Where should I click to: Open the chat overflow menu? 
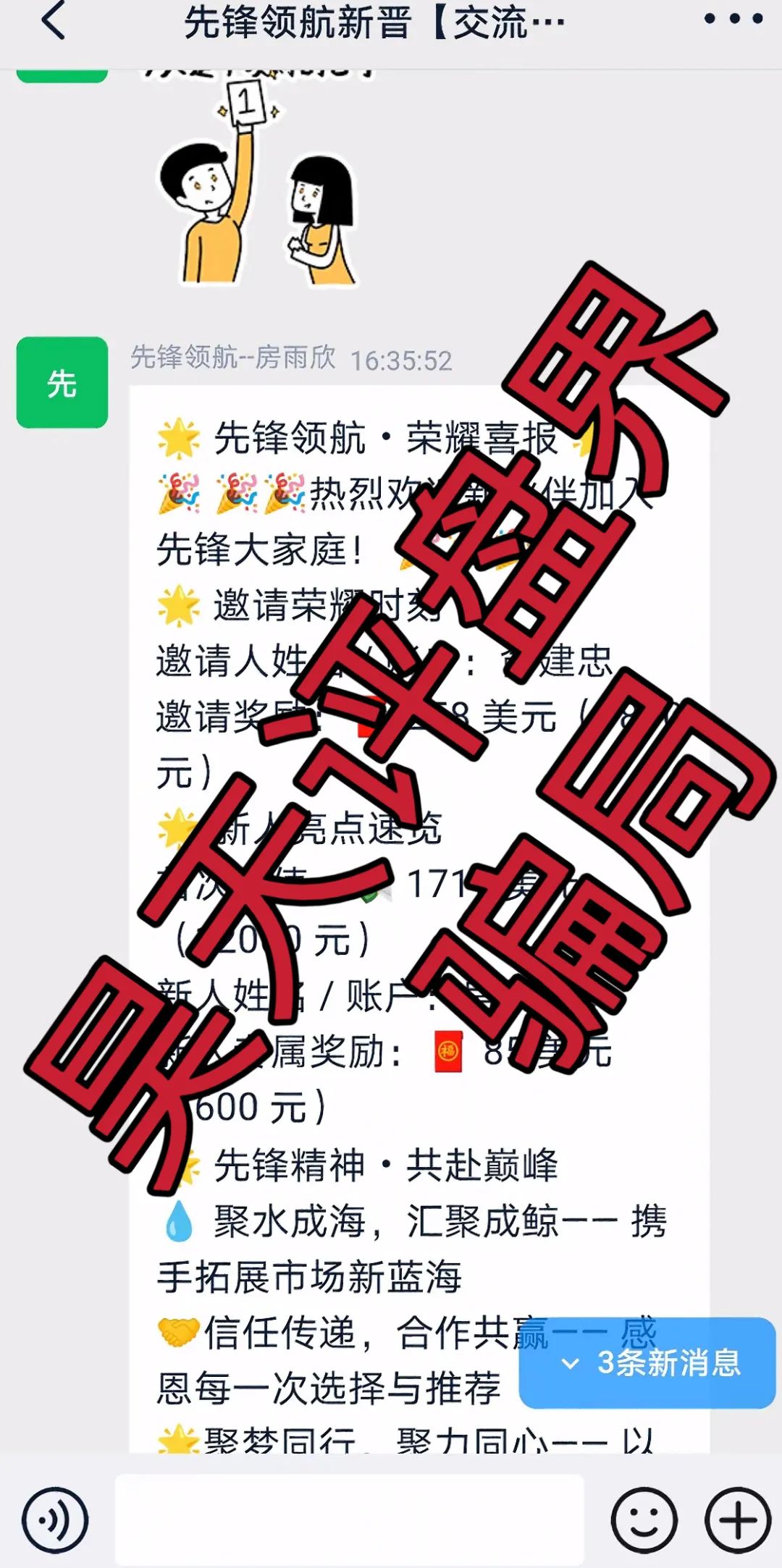(x=733, y=20)
